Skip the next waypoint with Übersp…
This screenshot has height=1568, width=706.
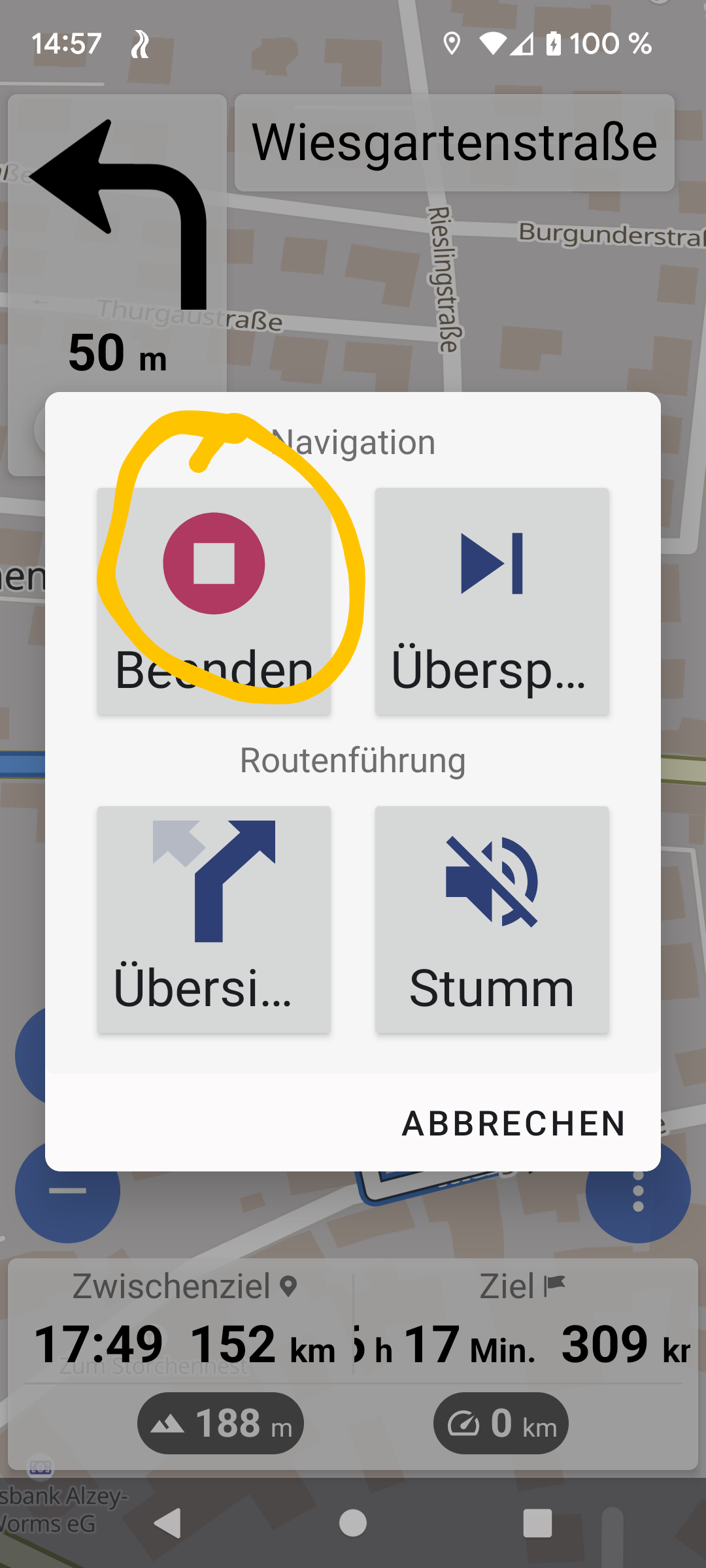(x=492, y=601)
